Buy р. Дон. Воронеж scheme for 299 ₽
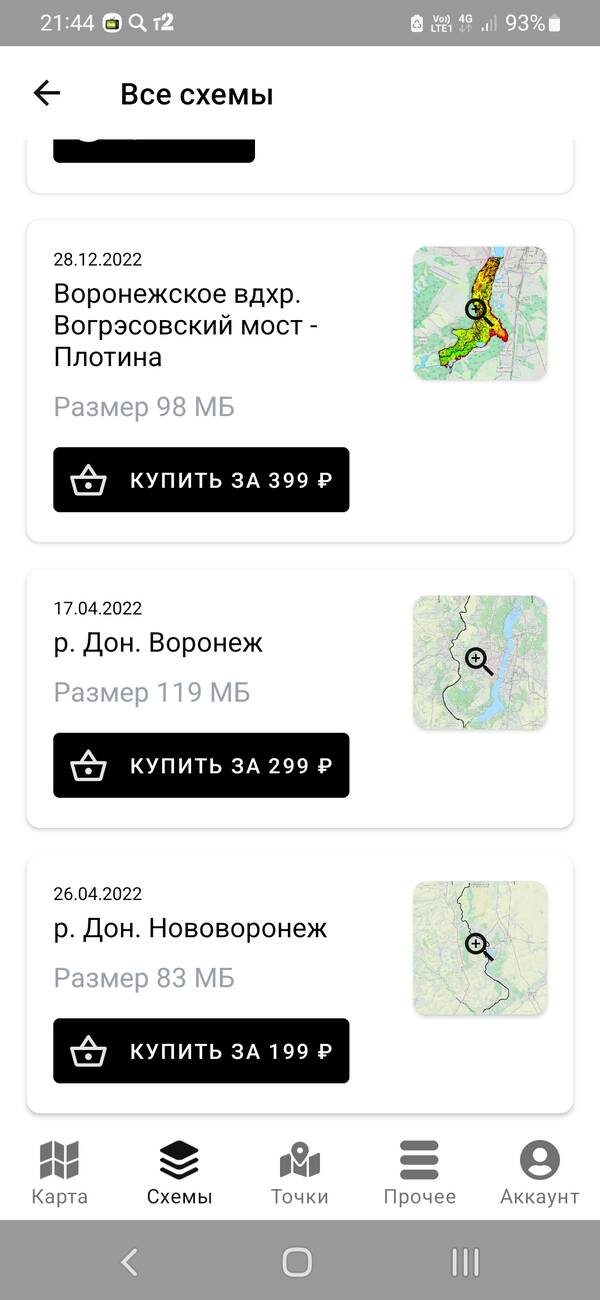Viewport: 600px width, 1300px height. (x=201, y=766)
